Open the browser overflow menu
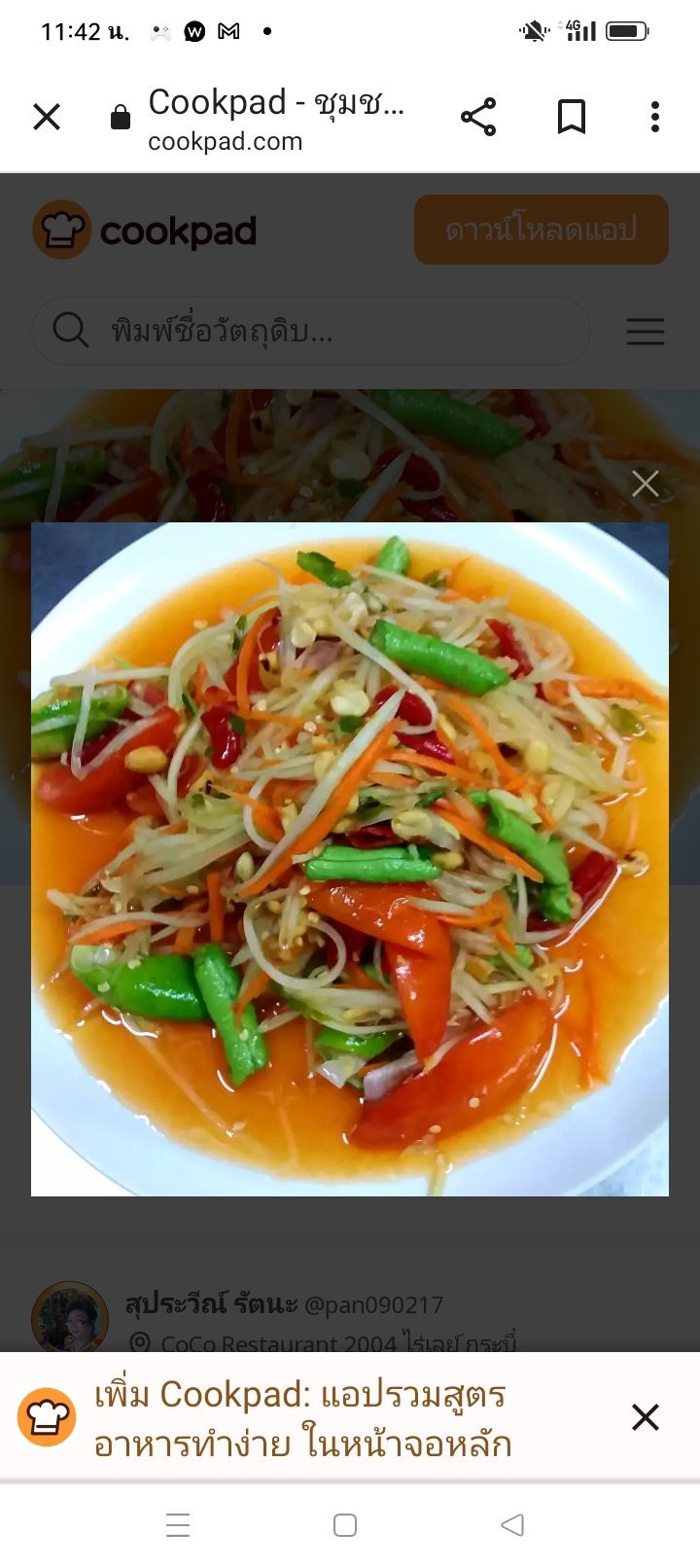 653,117
